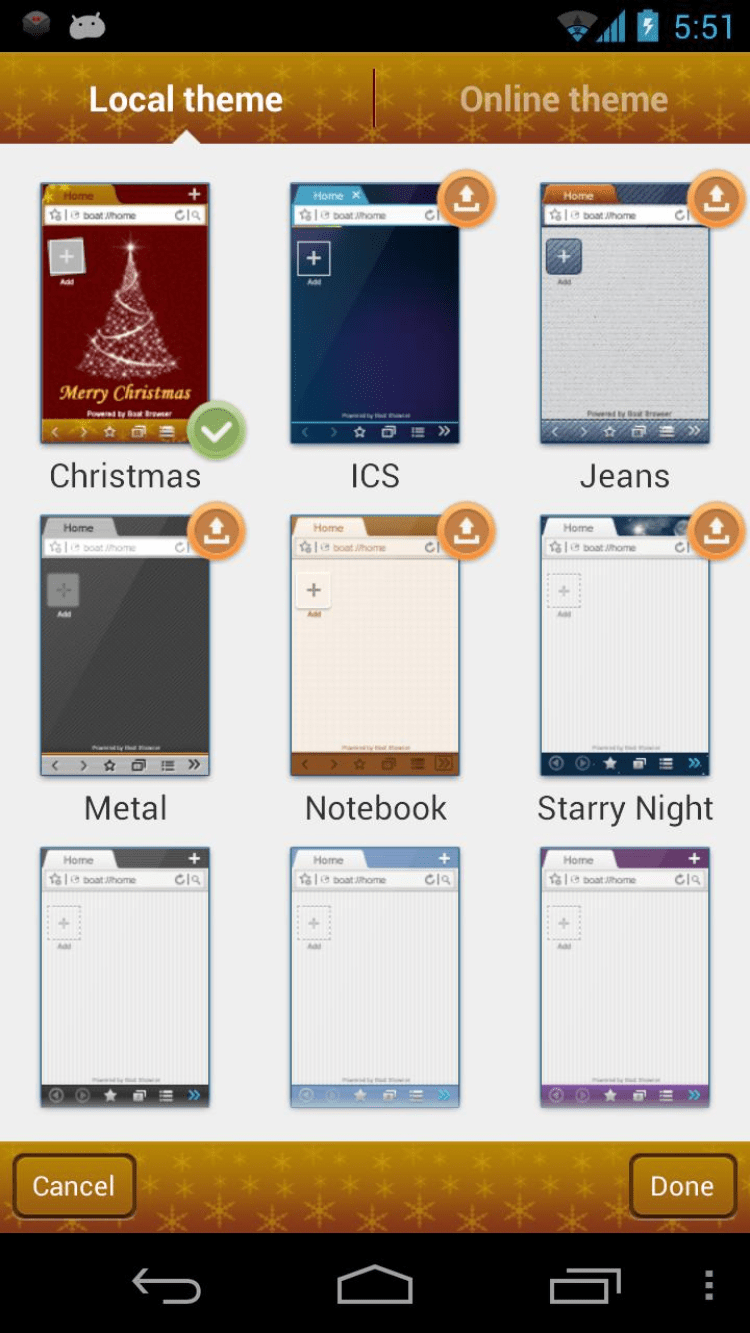Apply the Starry Night theme preview

tap(625, 645)
